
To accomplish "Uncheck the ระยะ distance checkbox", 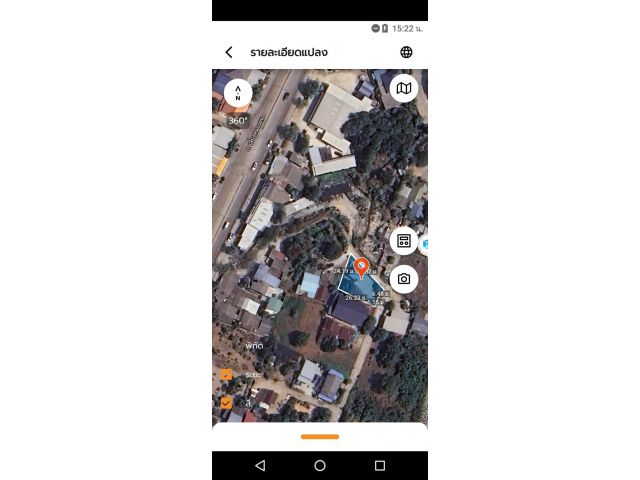I will pos(226,374).
